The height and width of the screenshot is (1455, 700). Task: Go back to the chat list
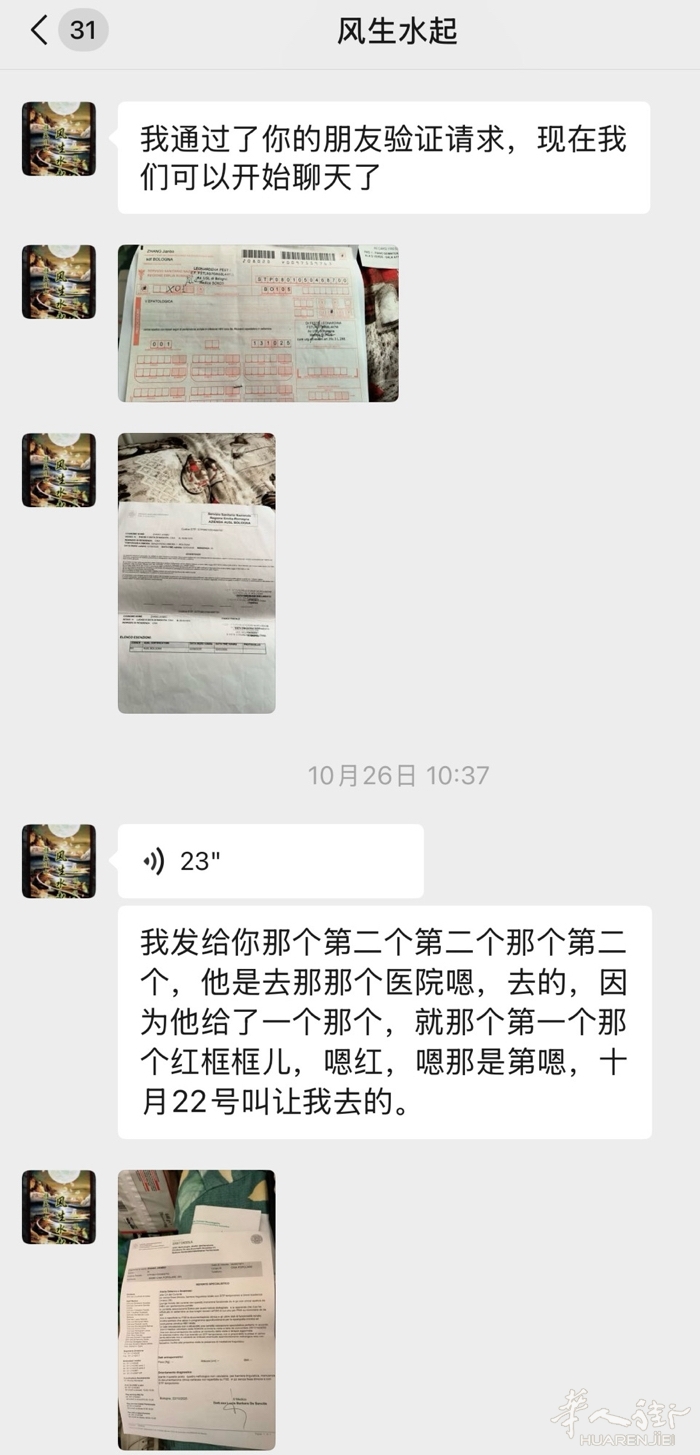coord(40,31)
